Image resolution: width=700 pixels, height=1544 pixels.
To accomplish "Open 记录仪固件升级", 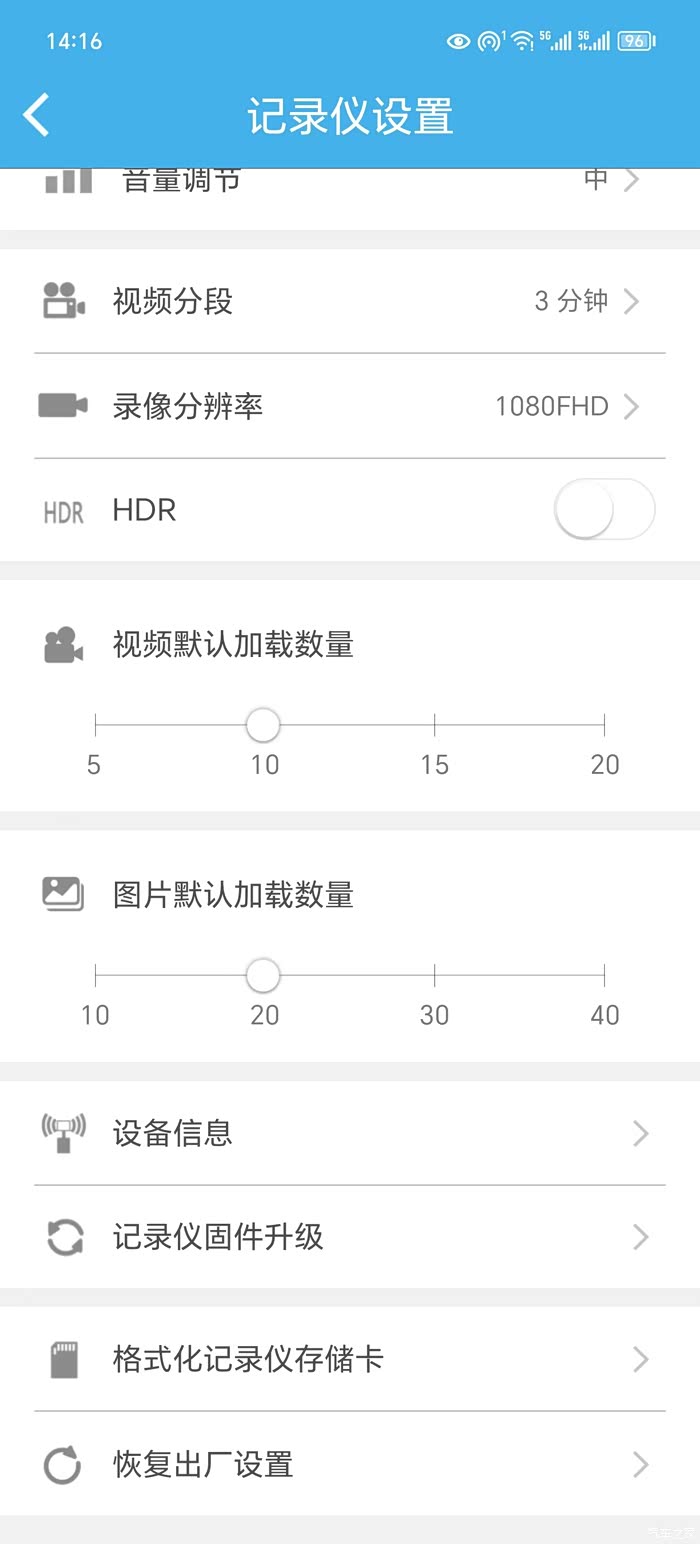I will pyautogui.click(x=350, y=1237).
